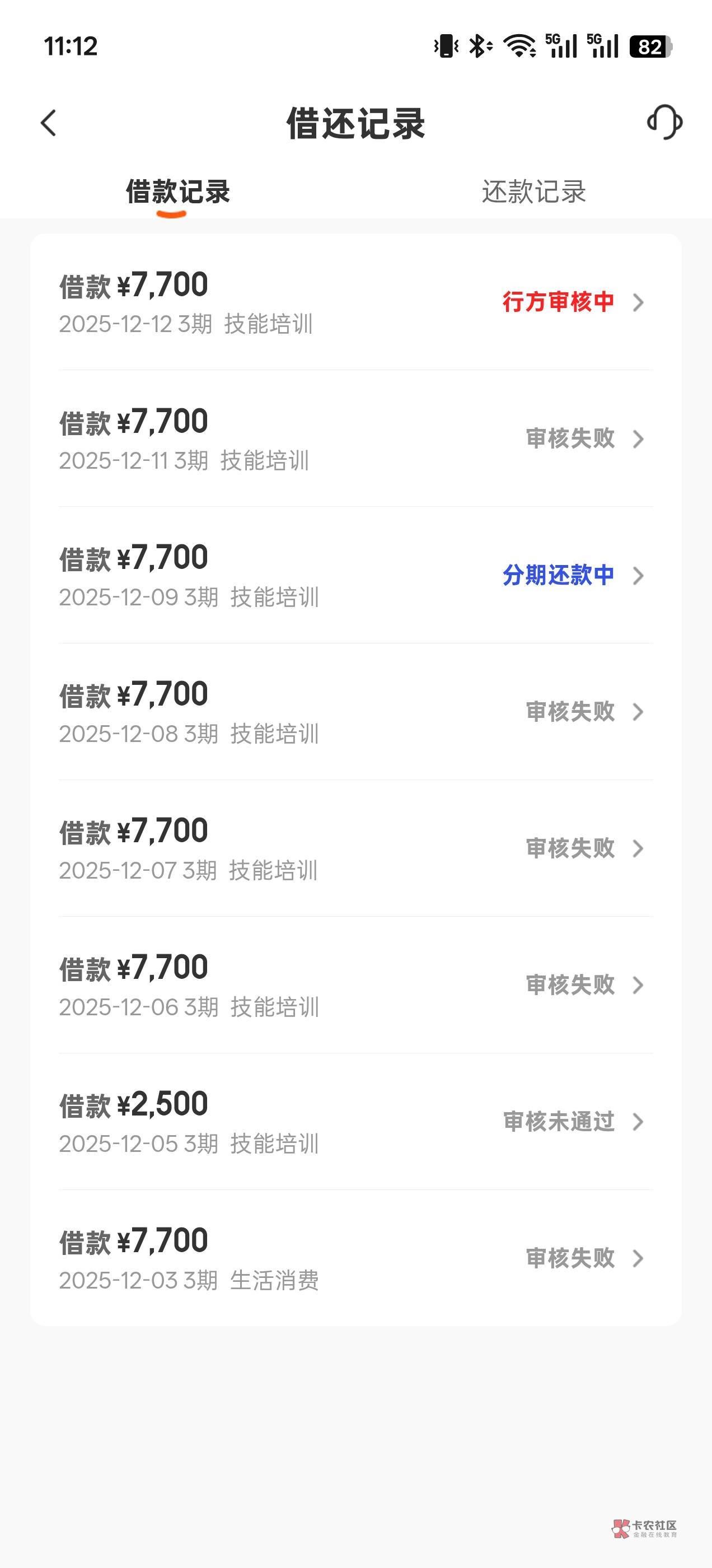
Task: Go back from 借还记录 page
Action: [x=49, y=123]
